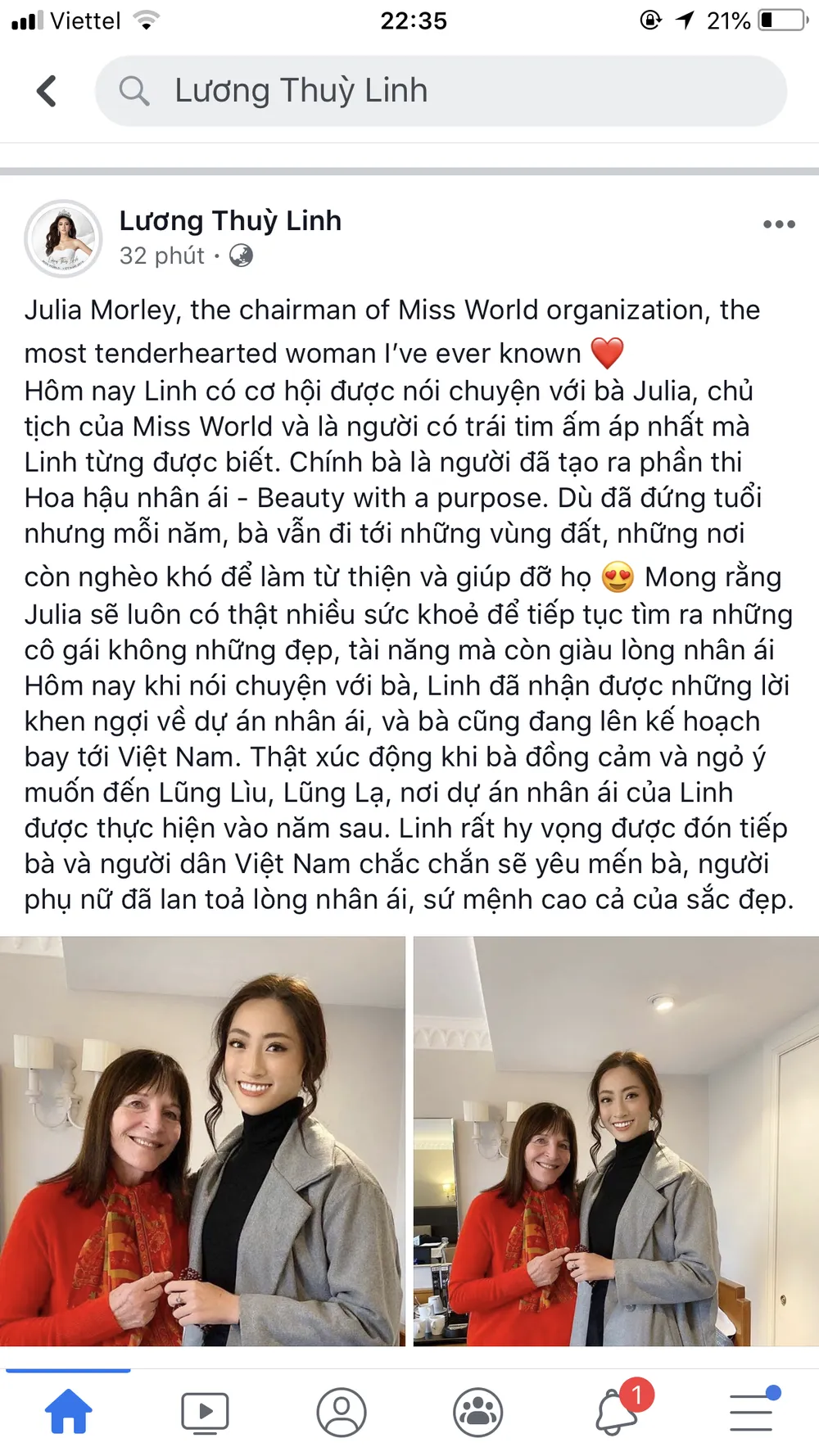
Task: Switch to the Watch videos tab
Action: coord(205,1412)
